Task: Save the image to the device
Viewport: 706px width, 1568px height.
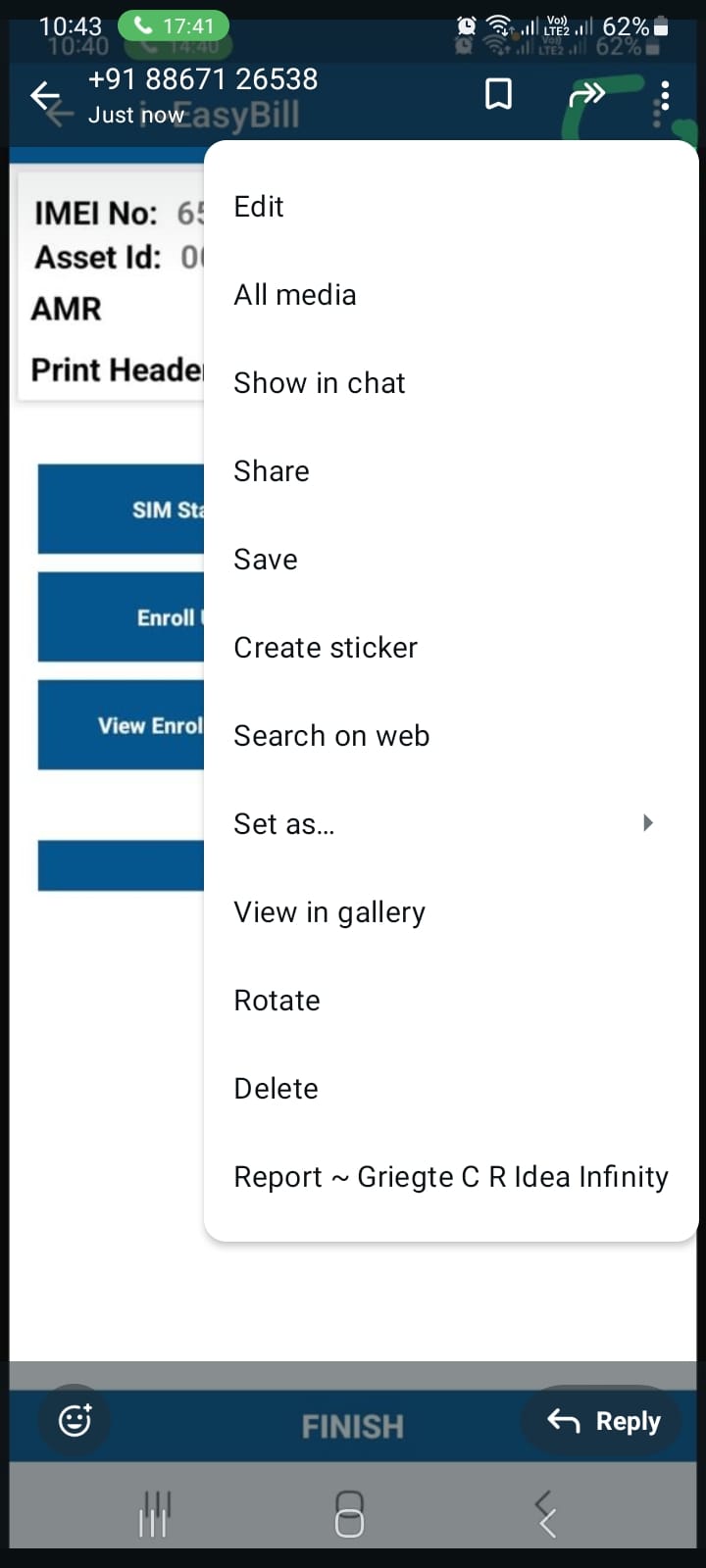Action: point(266,560)
